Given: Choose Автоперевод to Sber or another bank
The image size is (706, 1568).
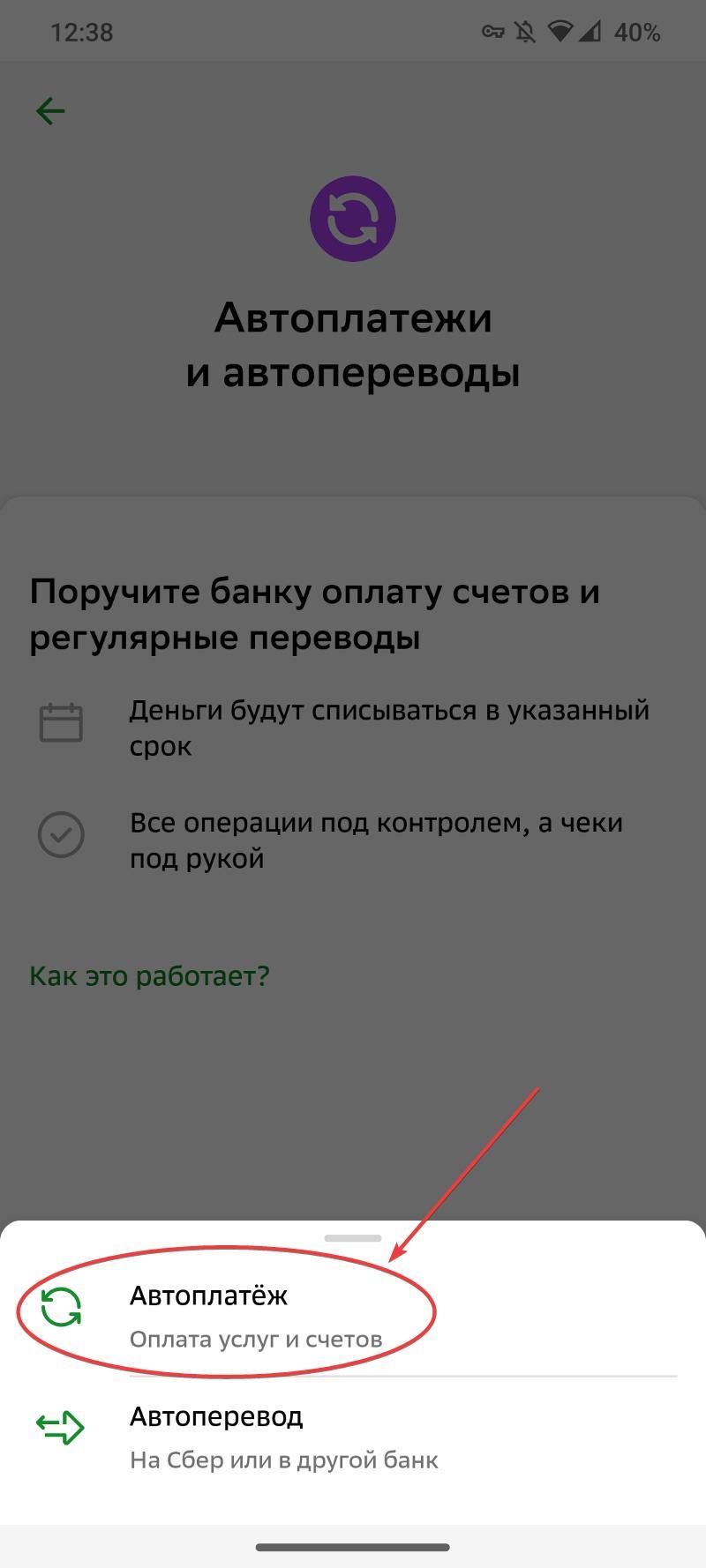Looking at the screenshot, I should [353, 1437].
